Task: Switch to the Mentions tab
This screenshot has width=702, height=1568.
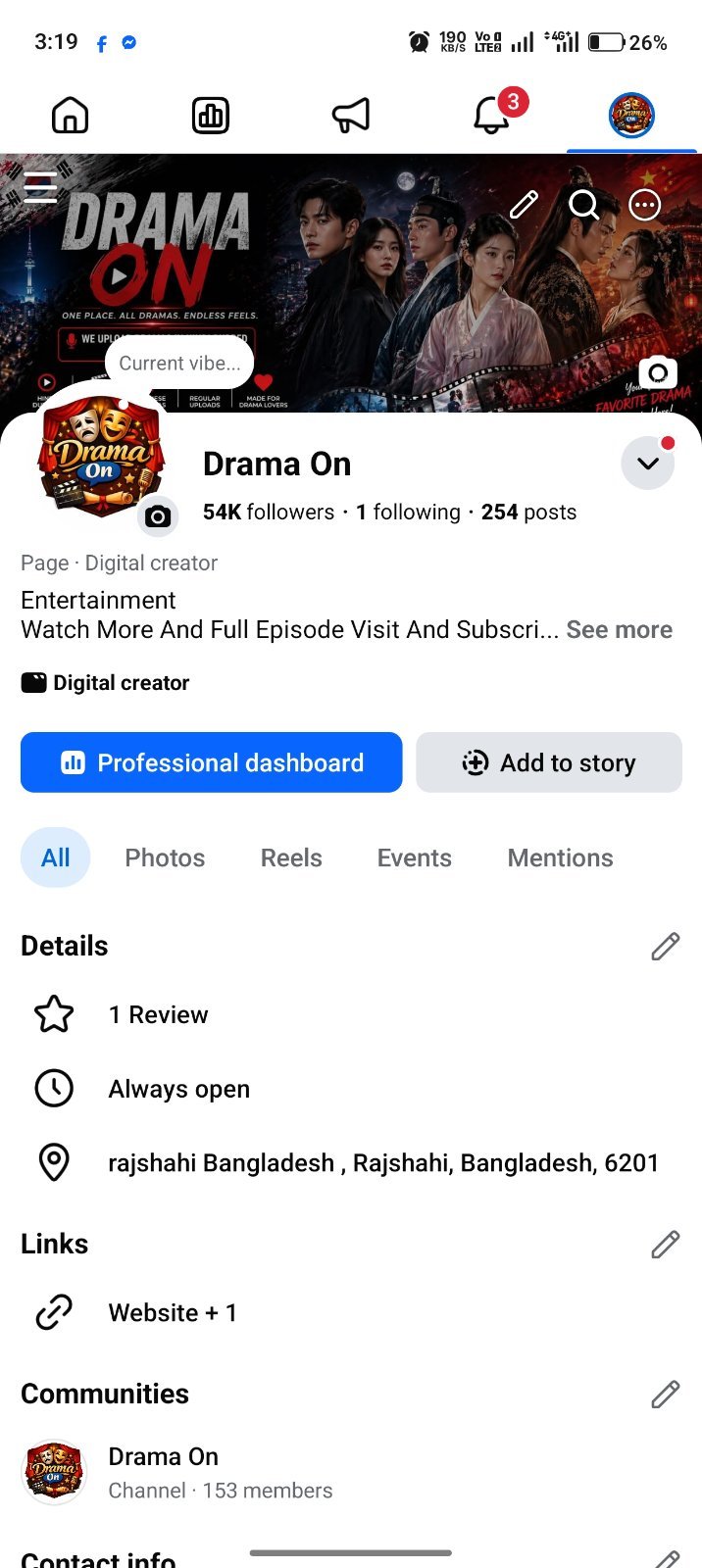Action: pyautogui.click(x=560, y=857)
